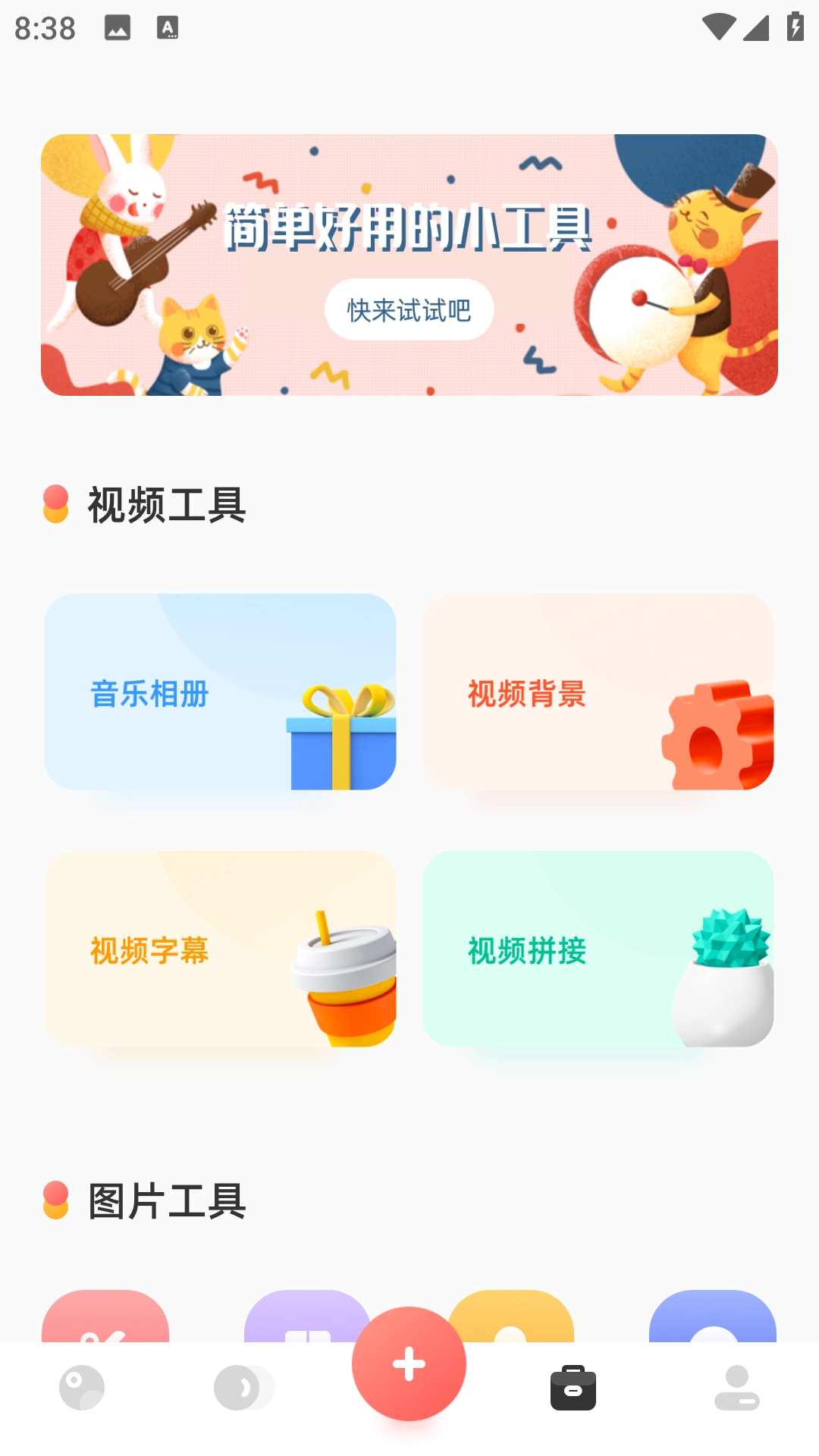Open the 视频背景 tool card
Viewport: 819px width, 1456px height.
tap(599, 692)
